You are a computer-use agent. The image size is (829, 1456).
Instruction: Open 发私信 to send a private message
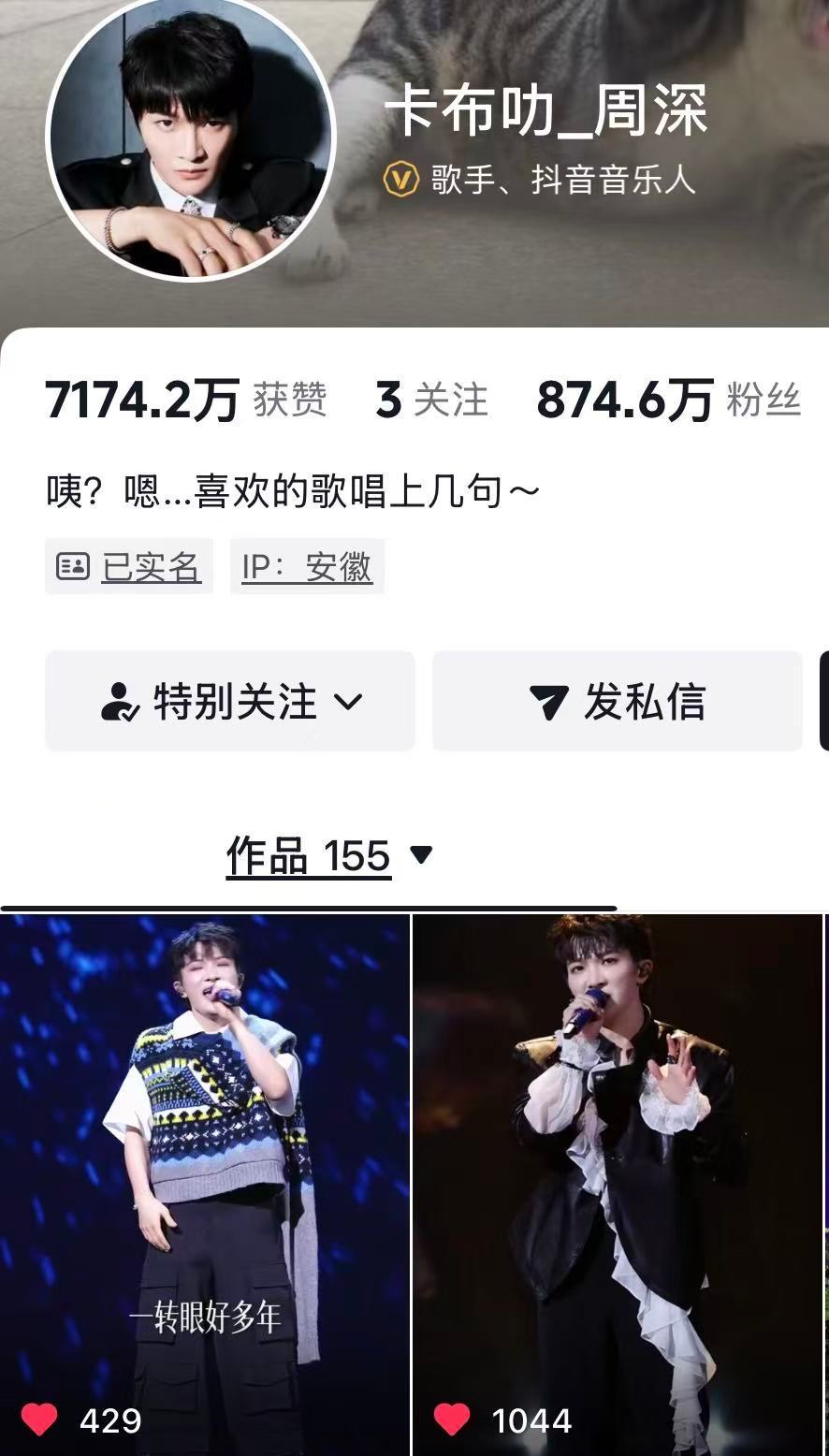pyautogui.click(x=618, y=700)
